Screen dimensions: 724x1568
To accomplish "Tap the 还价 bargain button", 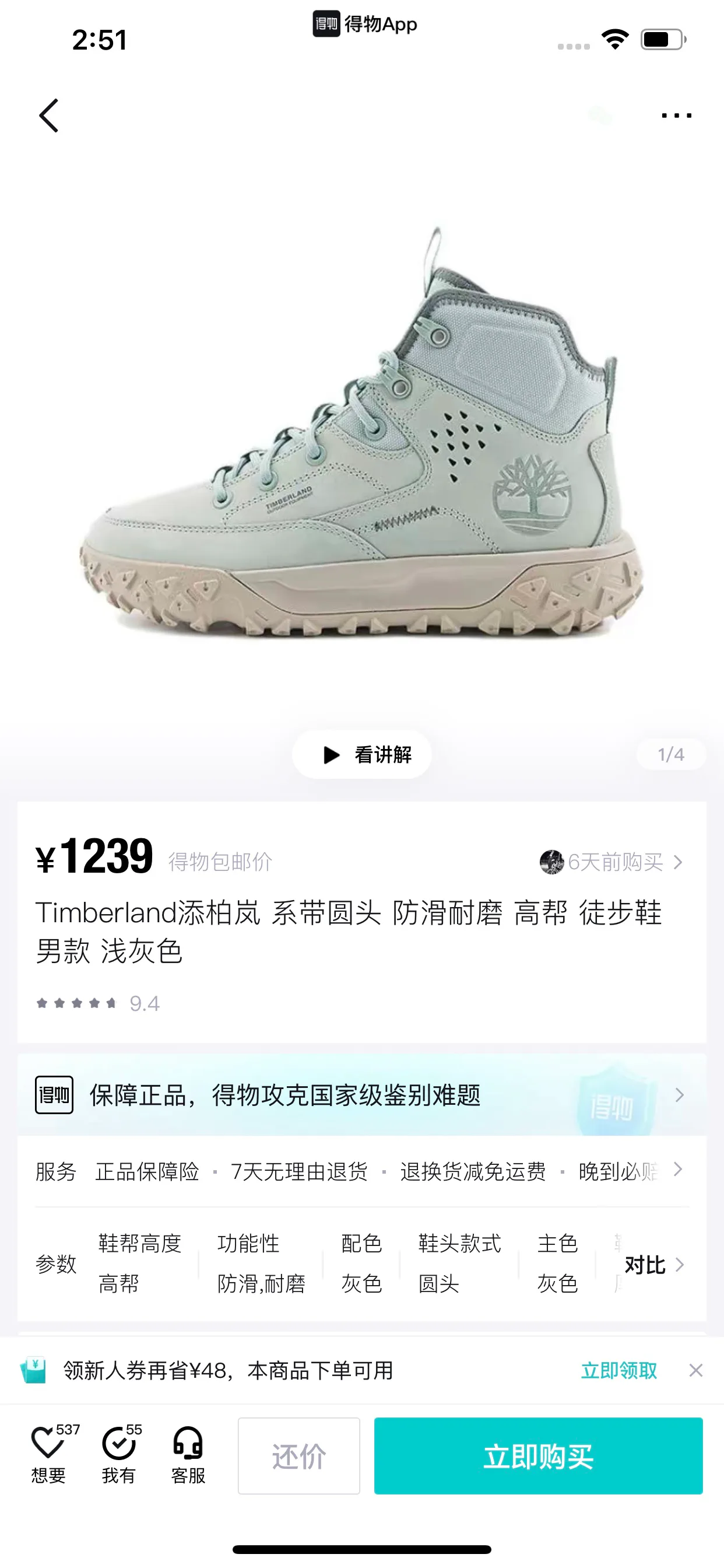I will (298, 1456).
